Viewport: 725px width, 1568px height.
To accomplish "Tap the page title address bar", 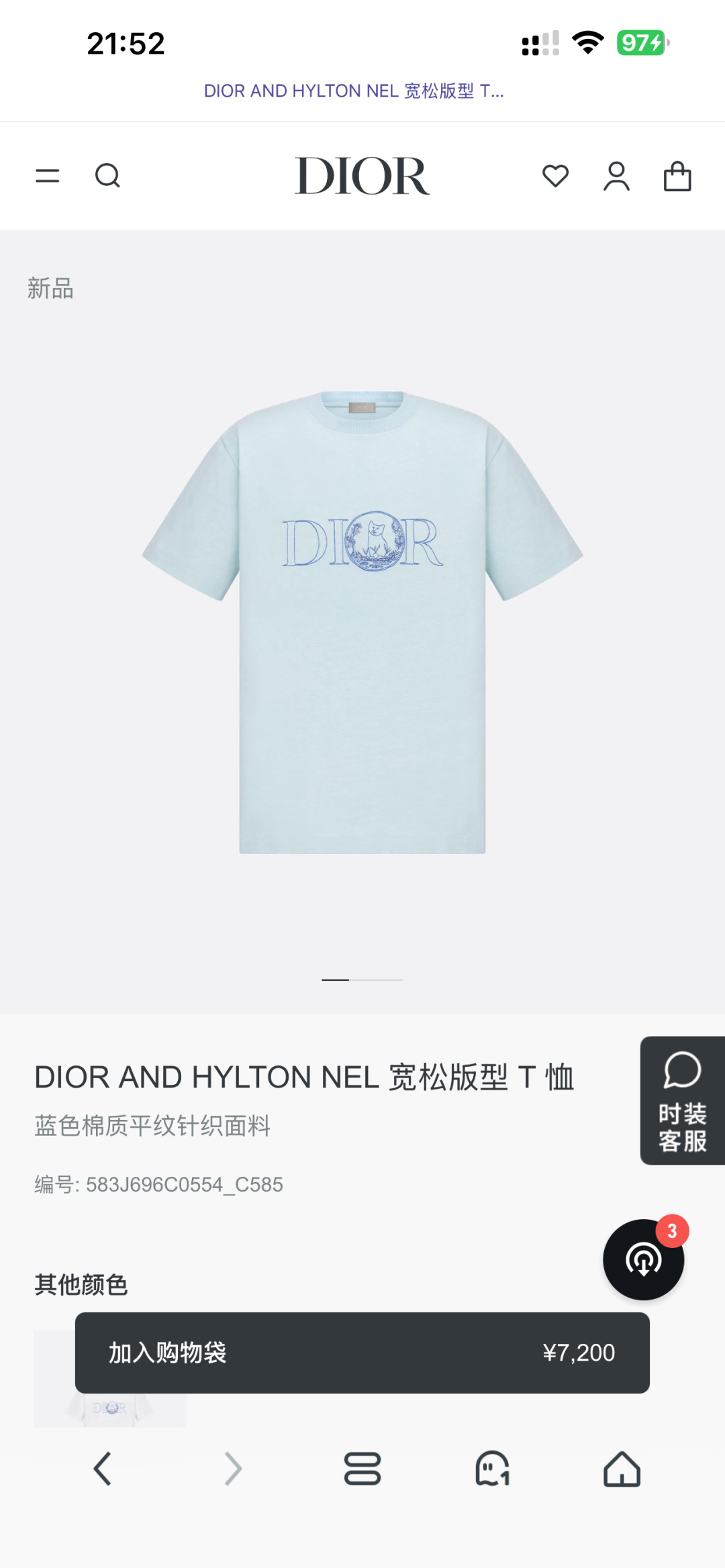I will coord(354,91).
